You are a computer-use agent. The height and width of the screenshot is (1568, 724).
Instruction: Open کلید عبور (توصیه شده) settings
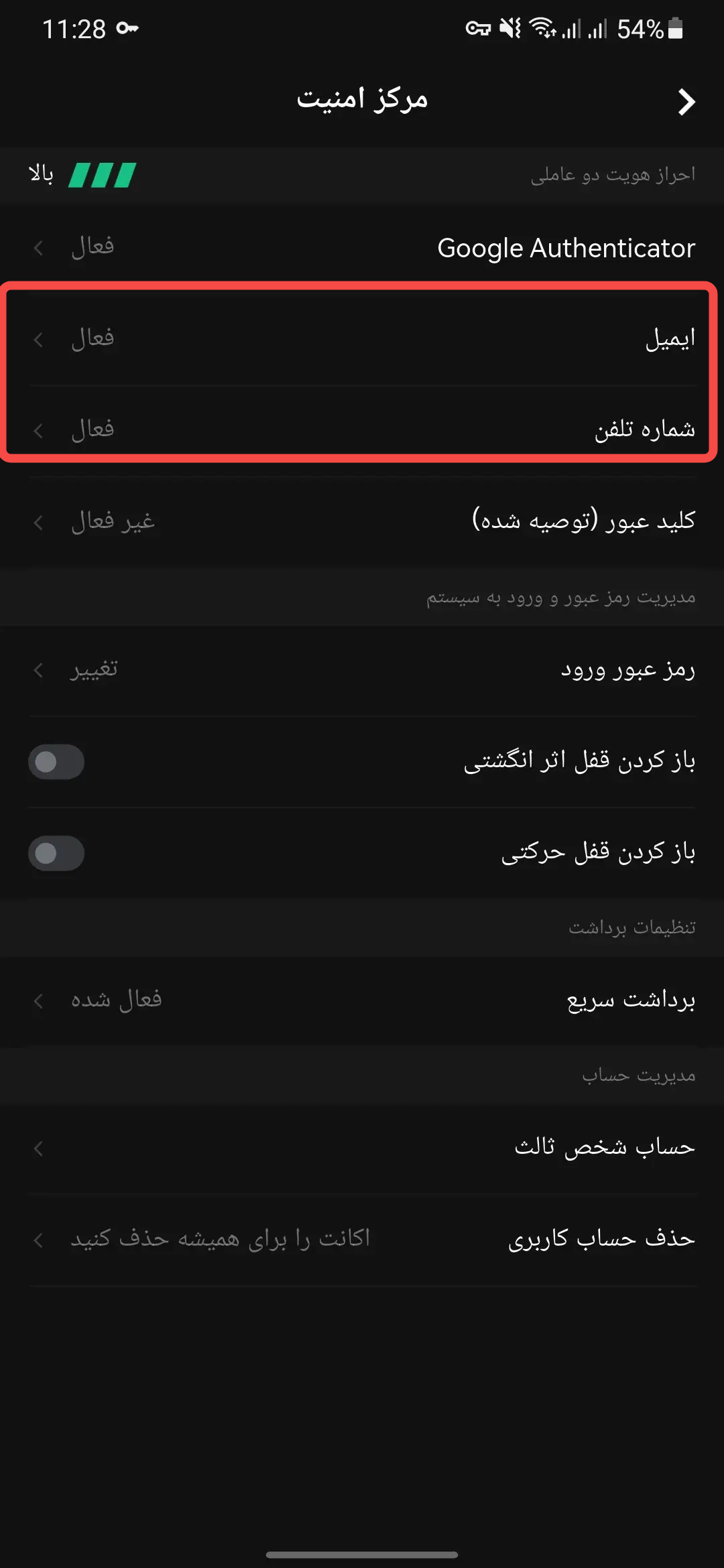click(362, 521)
